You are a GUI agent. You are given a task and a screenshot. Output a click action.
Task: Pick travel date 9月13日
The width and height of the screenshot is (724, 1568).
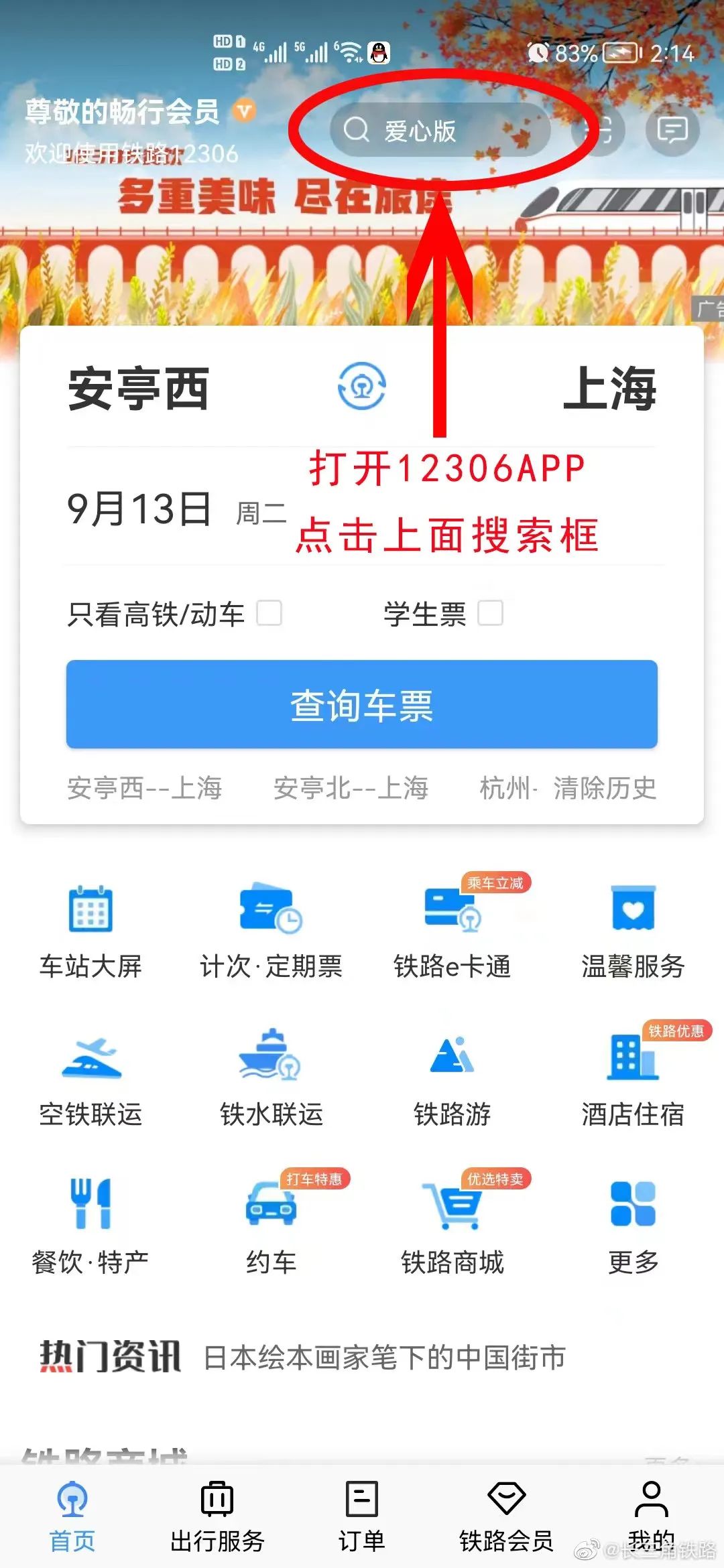pos(139,509)
